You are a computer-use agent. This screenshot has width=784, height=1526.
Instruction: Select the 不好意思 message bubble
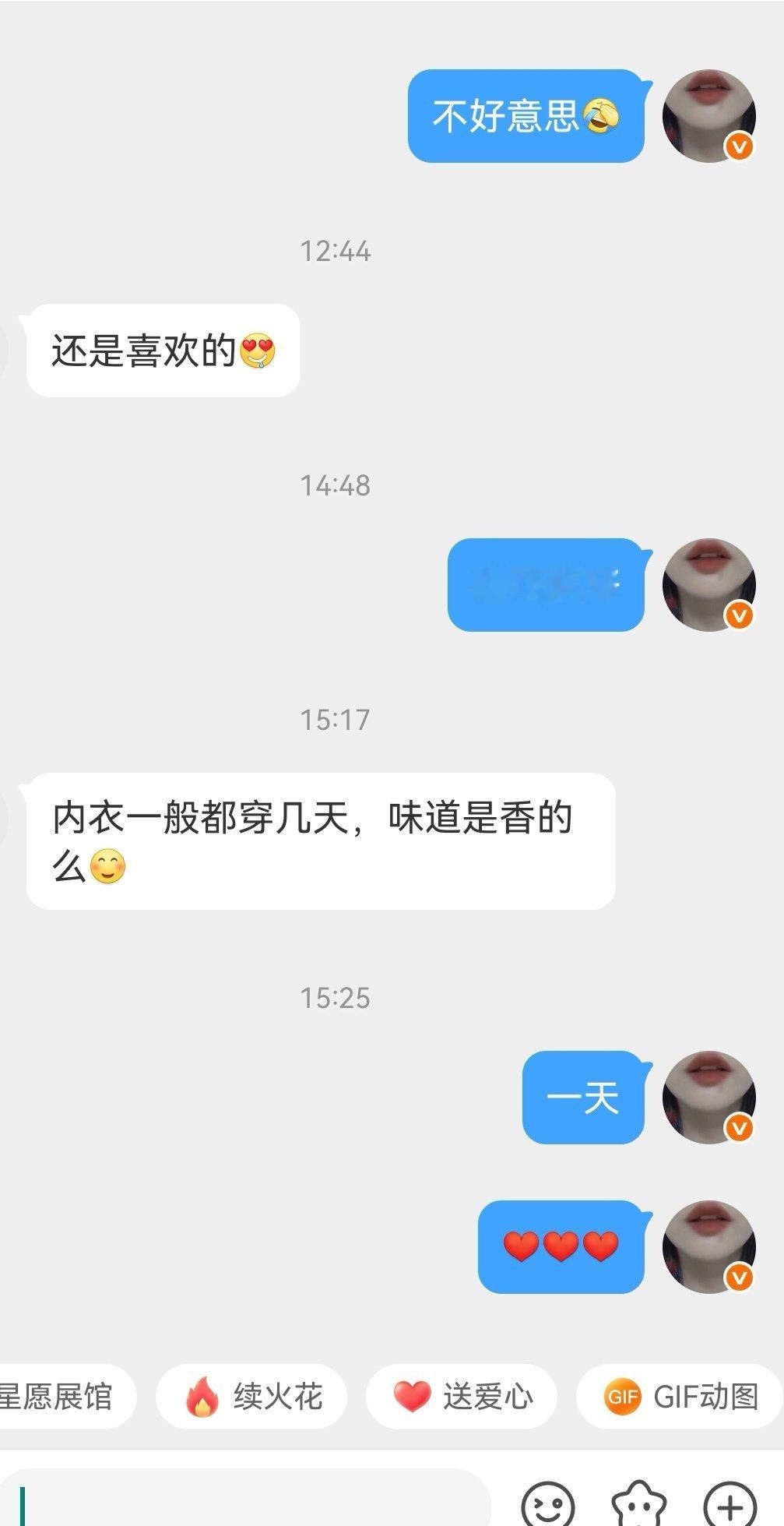pos(526,115)
